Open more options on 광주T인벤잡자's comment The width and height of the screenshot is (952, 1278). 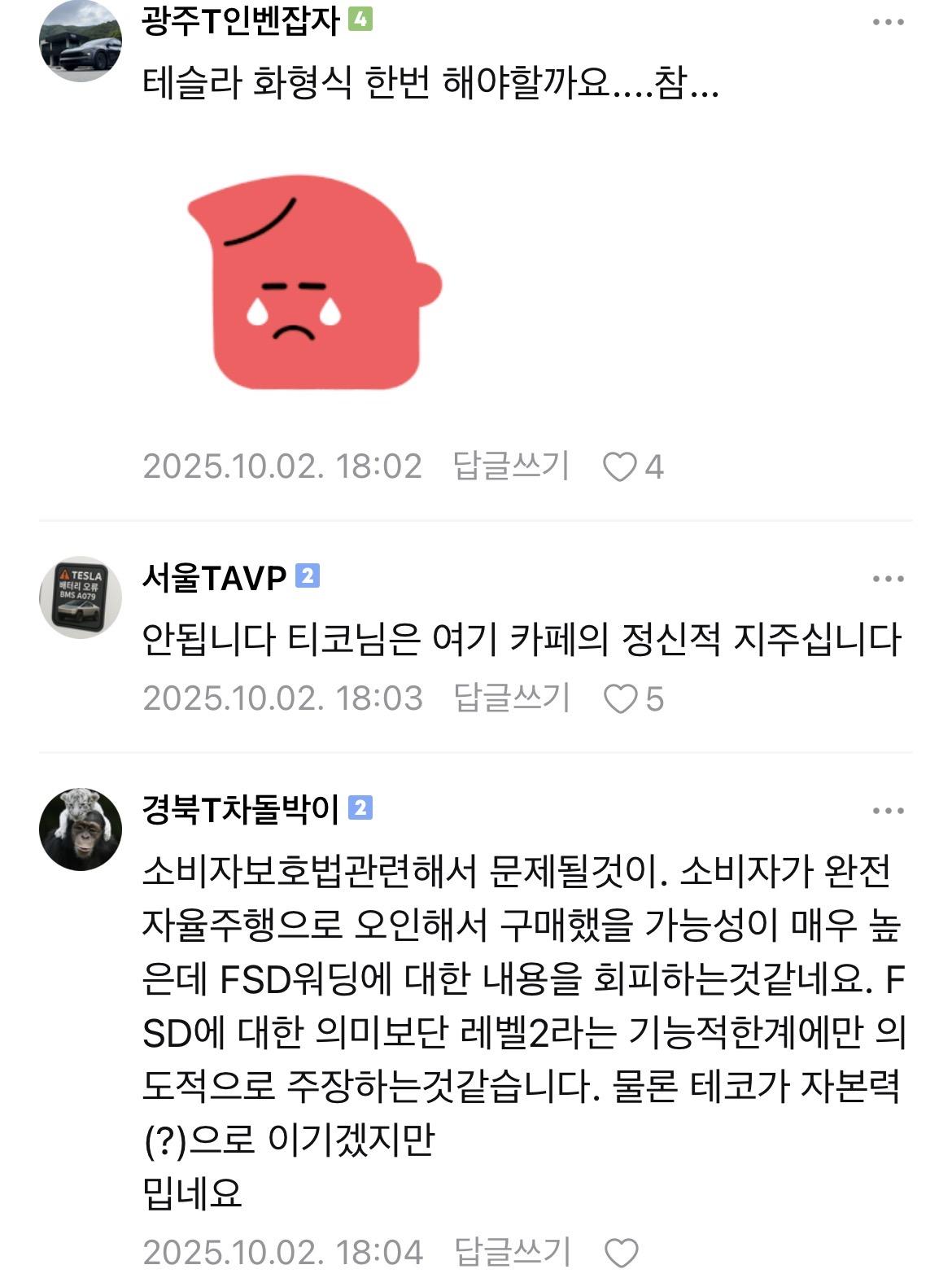coord(888,22)
